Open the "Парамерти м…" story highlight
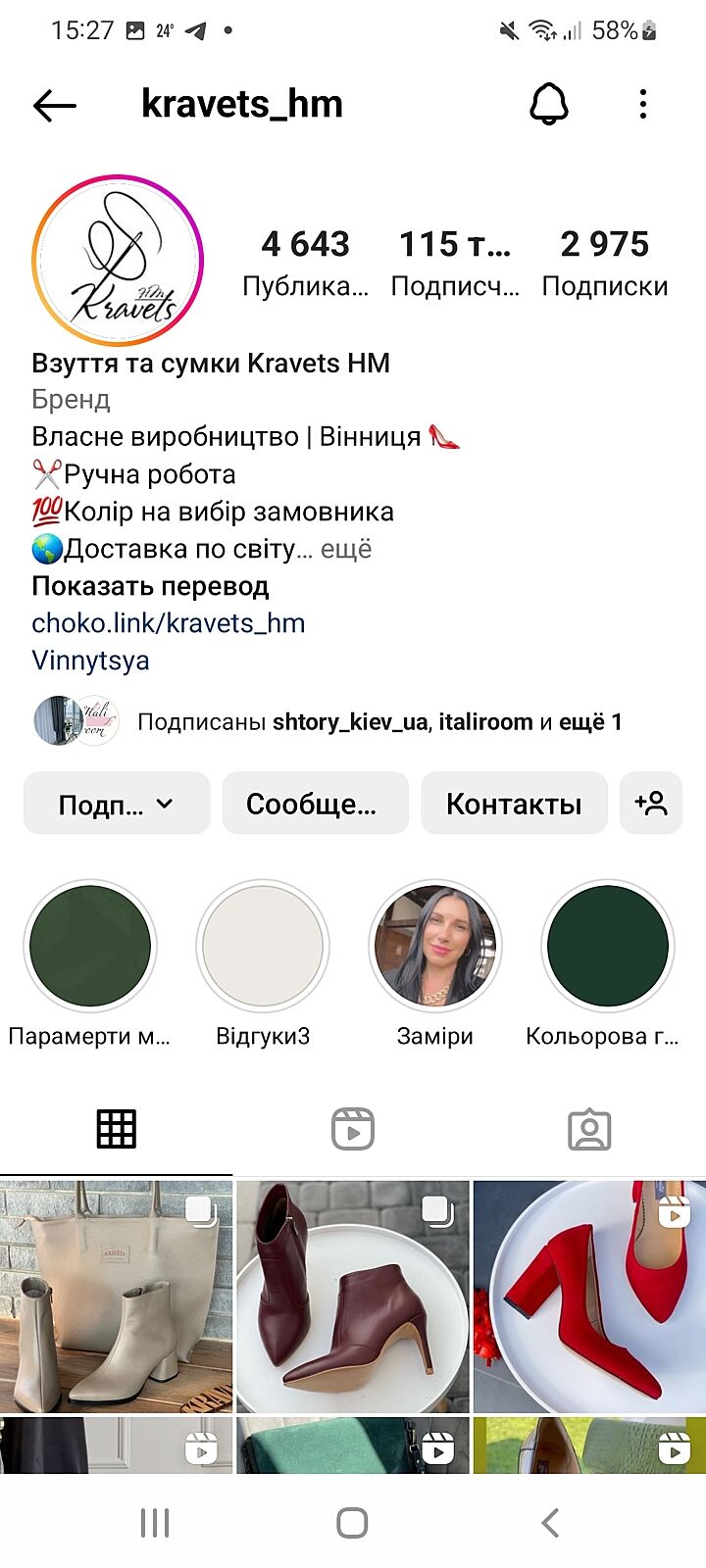 pyautogui.click(x=90, y=947)
